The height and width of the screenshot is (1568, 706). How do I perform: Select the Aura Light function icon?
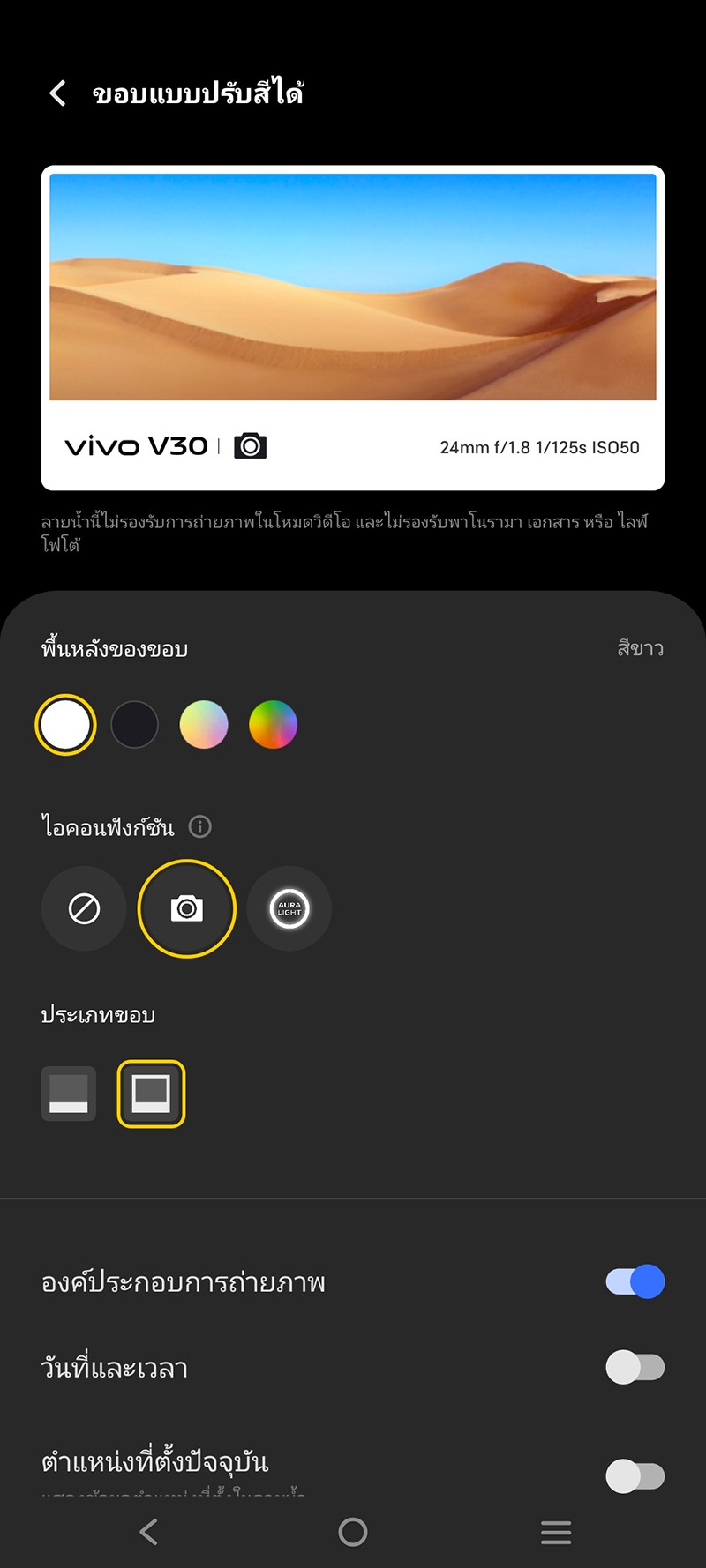(289, 908)
